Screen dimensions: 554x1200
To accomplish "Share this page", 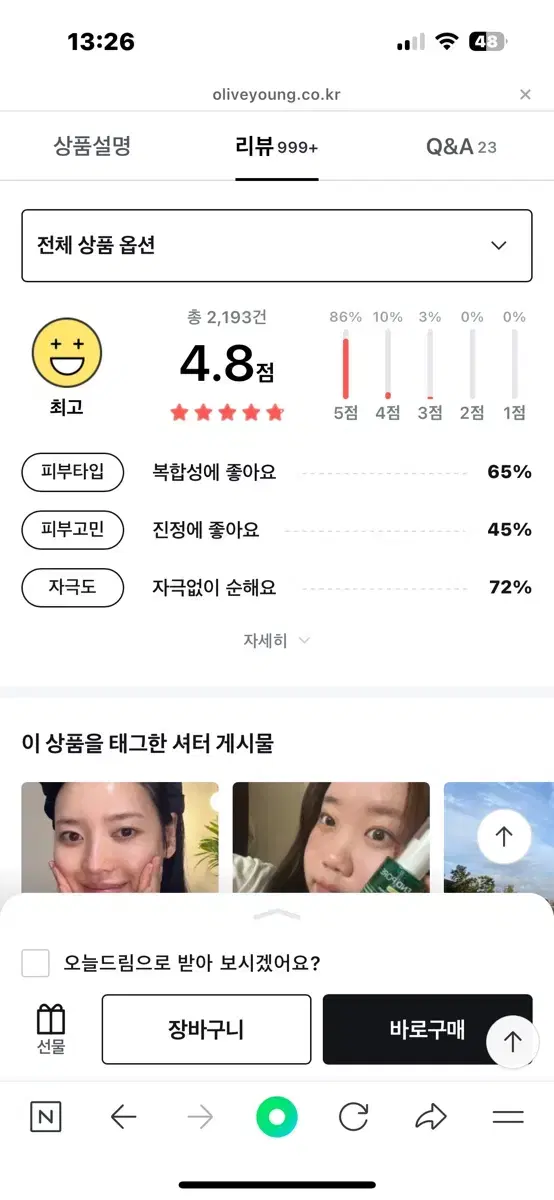I will [431, 1117].
